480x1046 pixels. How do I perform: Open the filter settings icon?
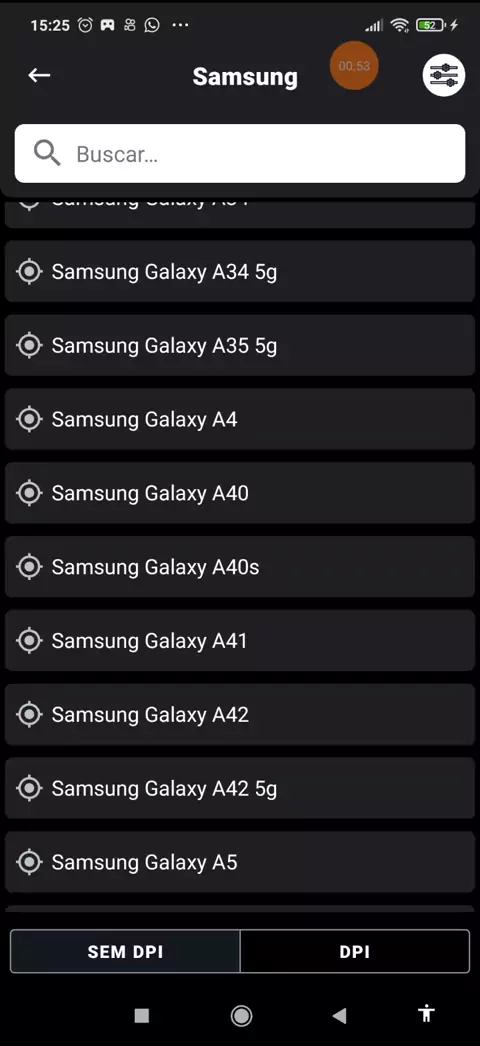point(444,75)
